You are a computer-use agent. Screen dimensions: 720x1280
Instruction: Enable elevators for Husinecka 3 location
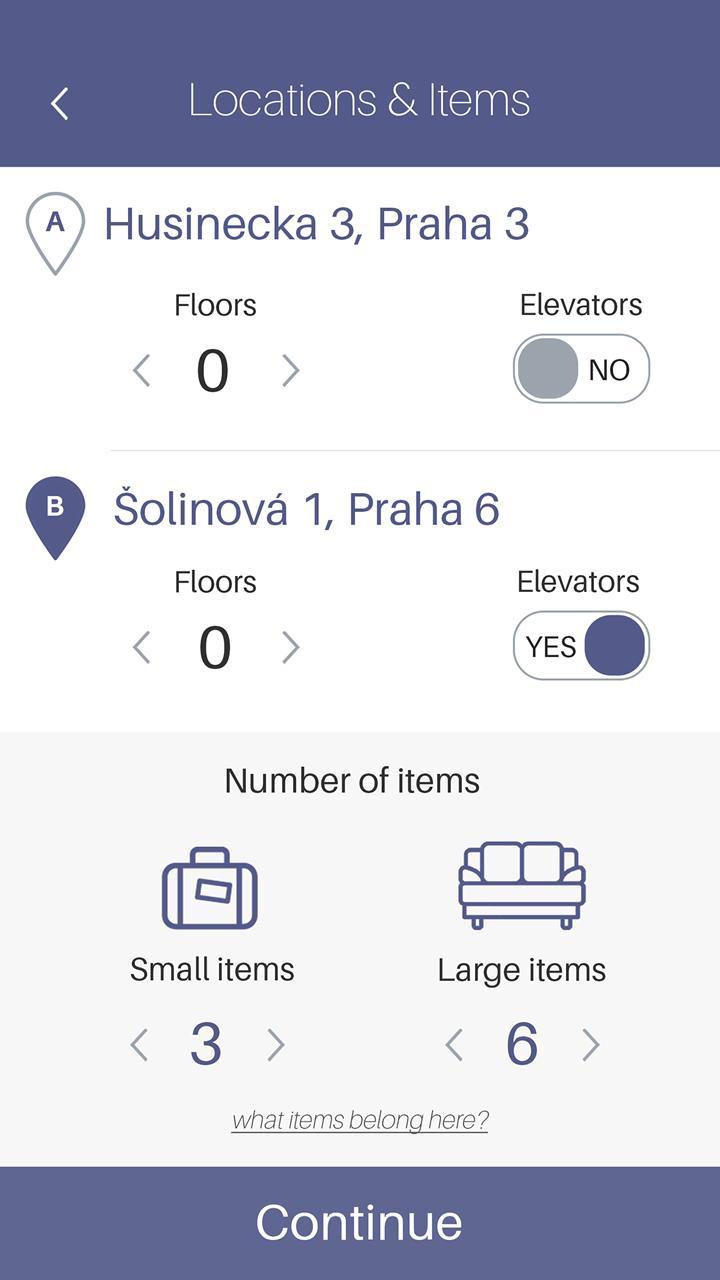[x=581, y=369]
